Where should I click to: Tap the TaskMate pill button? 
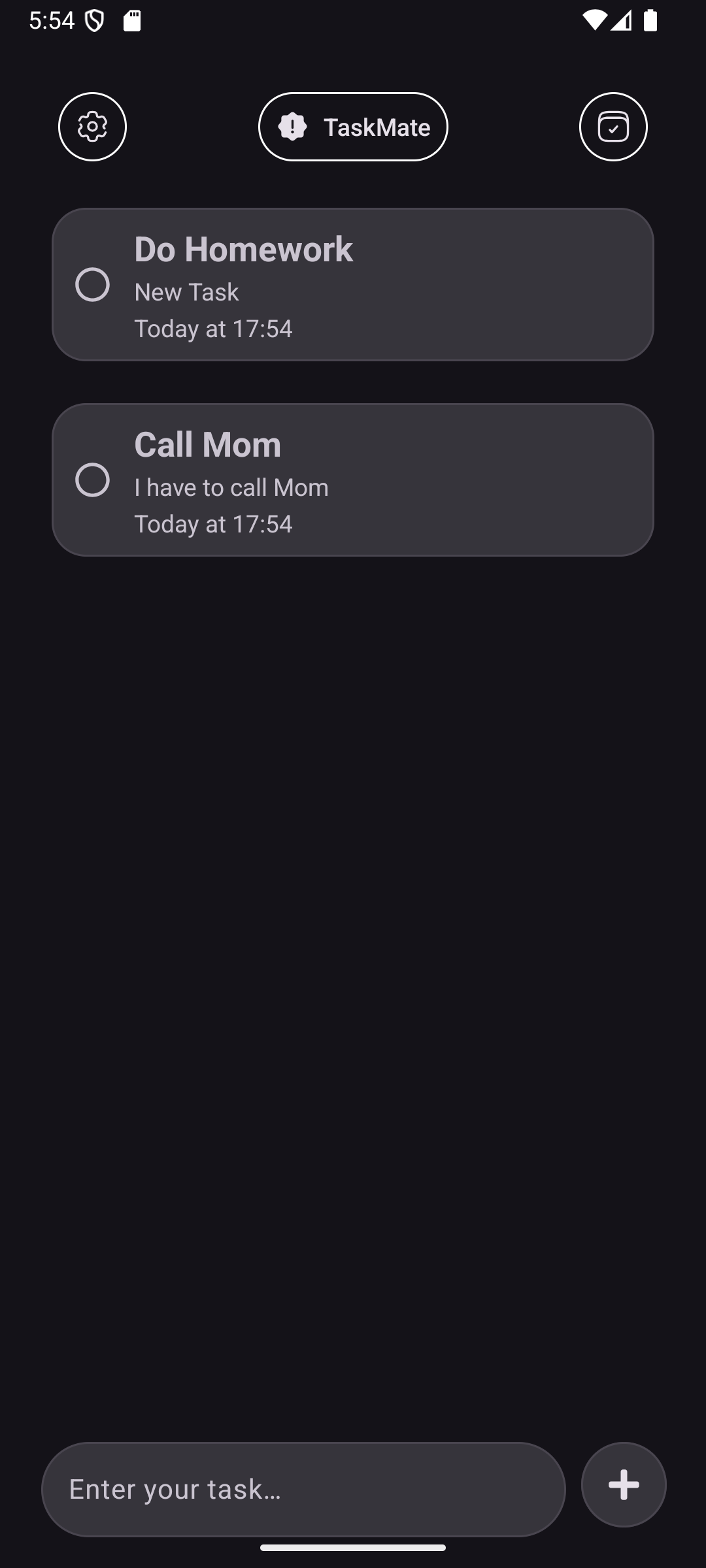(x=353, y=127)
